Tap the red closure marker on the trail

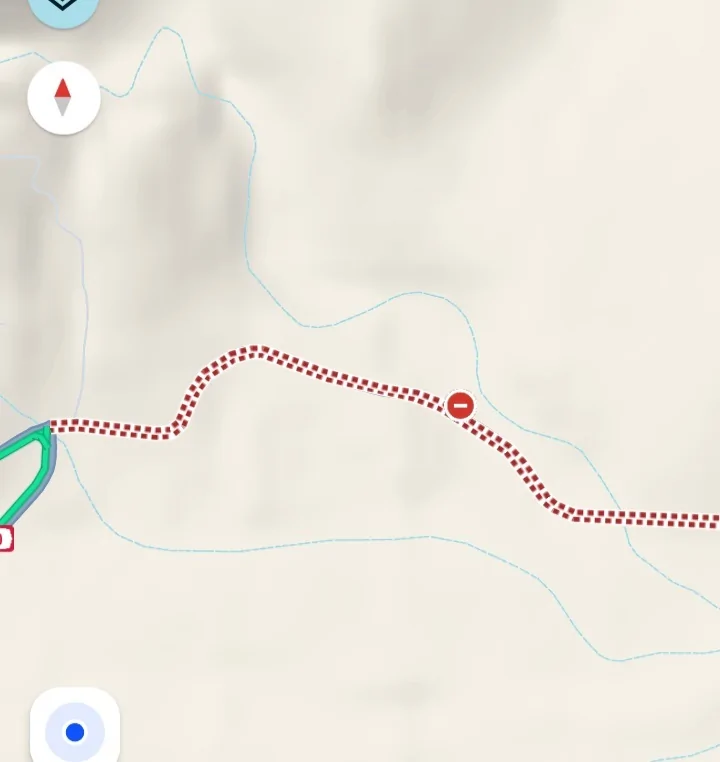[x=460, y=405]
